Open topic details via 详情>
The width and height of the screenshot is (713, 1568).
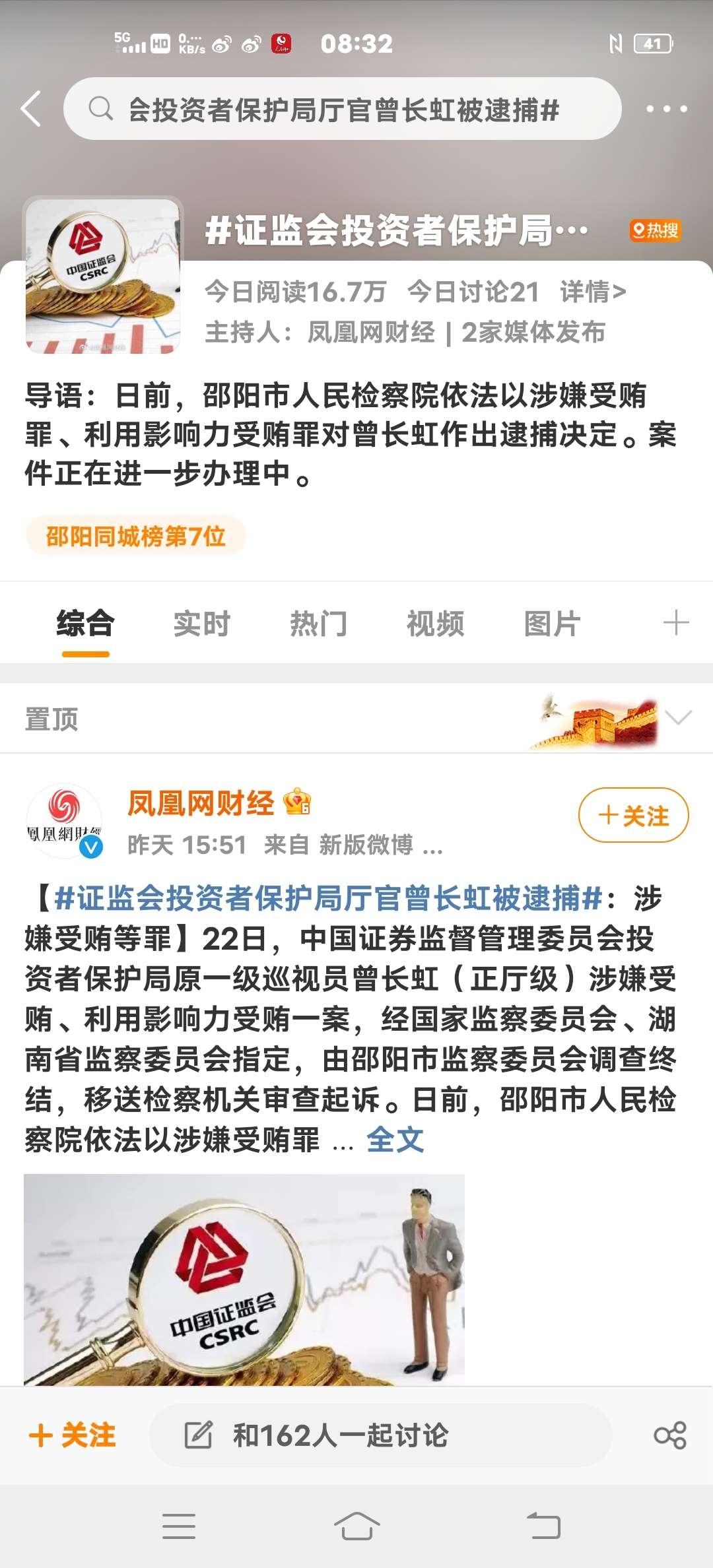pyautogui.click(x=592, y=292)
